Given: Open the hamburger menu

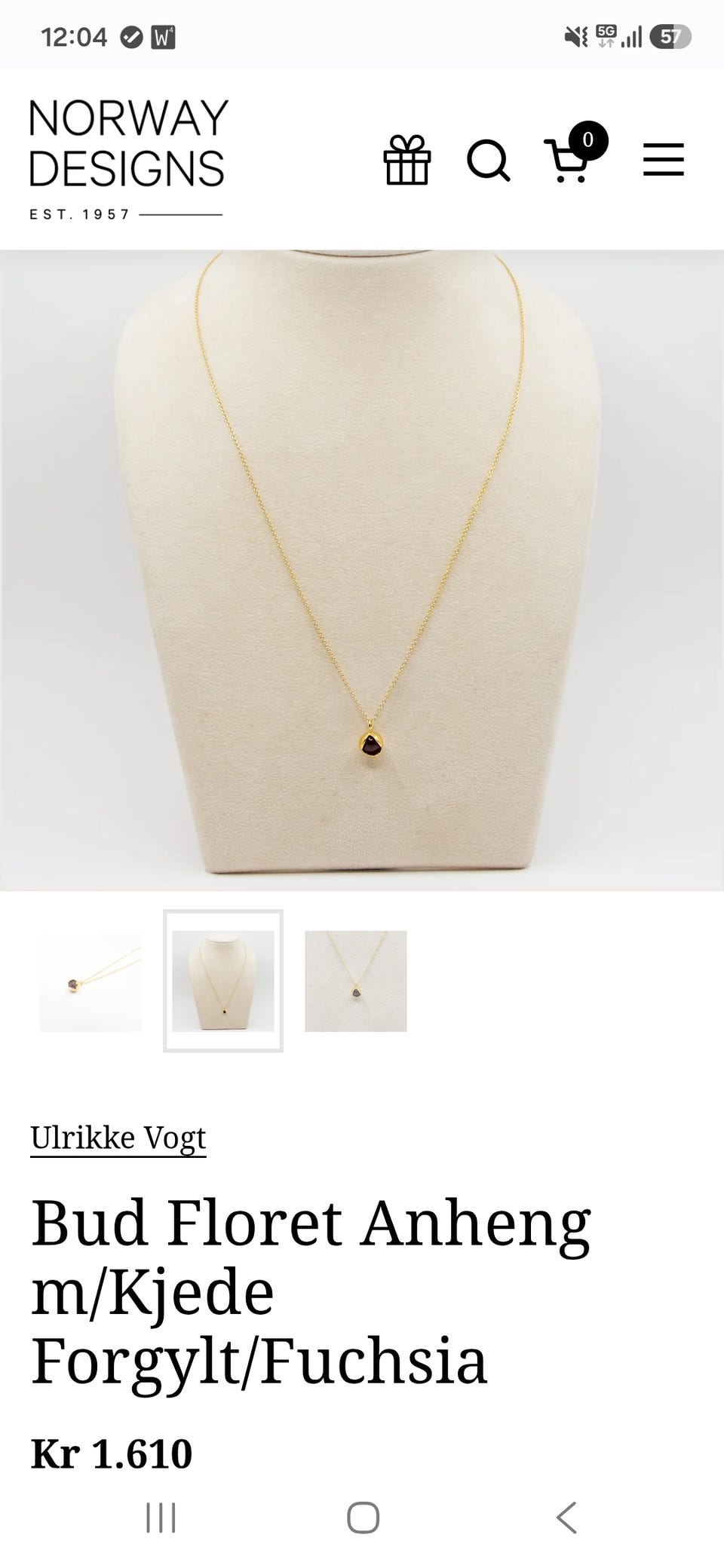Looking at the screenshot, I should [x=664, y=160].
